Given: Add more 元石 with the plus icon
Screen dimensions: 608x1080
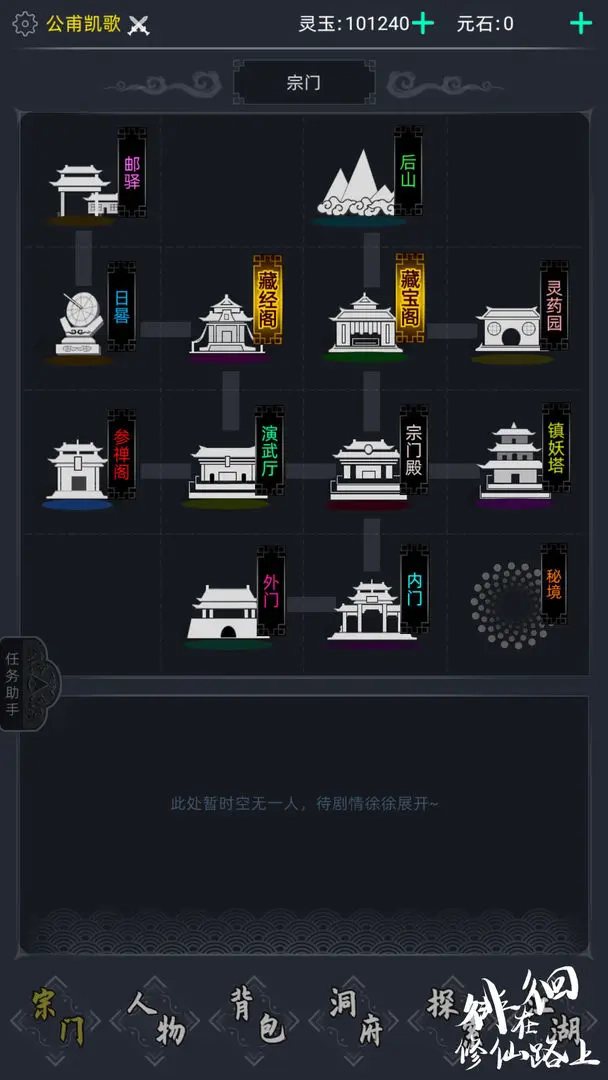Looking at the screenshot, I should (580, 23).
